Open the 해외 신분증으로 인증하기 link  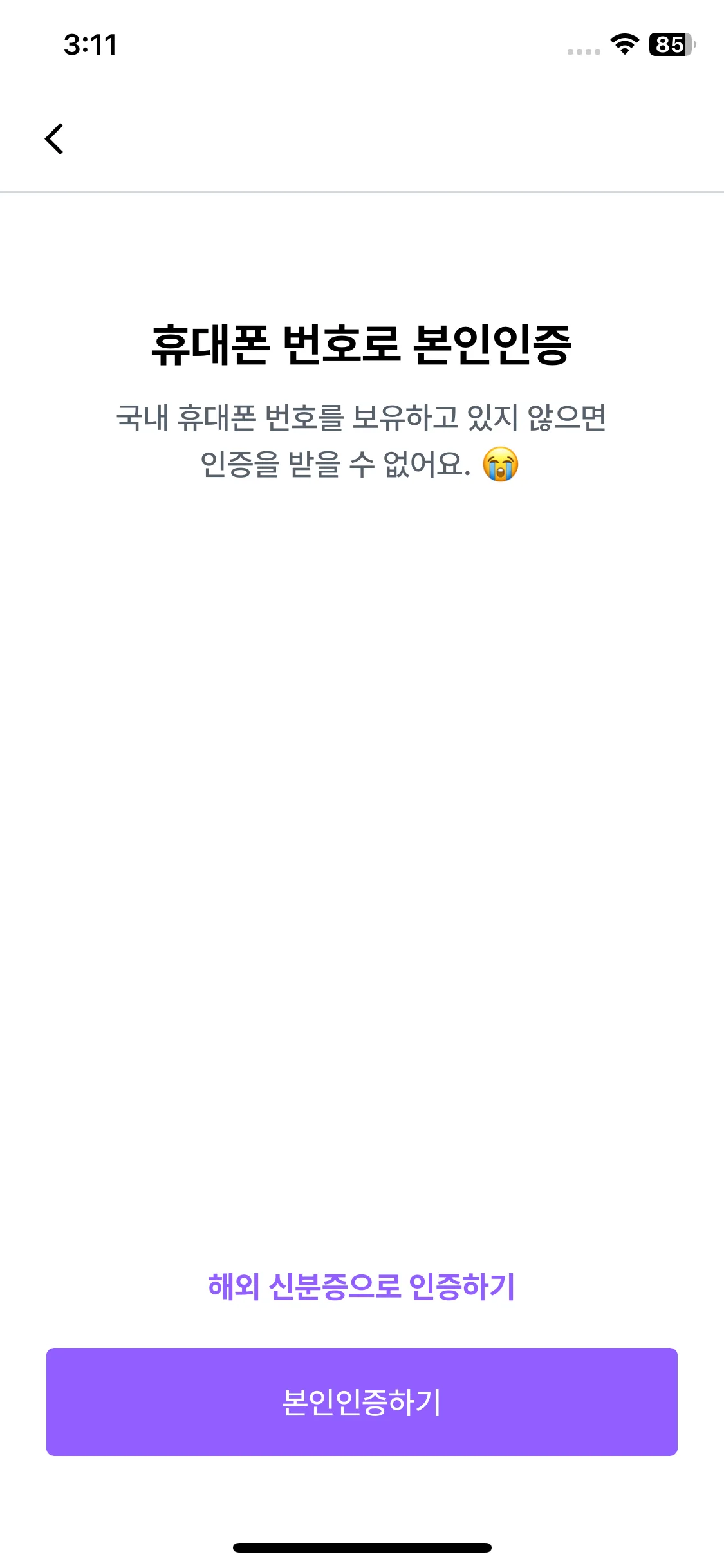[x=362, y=1287]
